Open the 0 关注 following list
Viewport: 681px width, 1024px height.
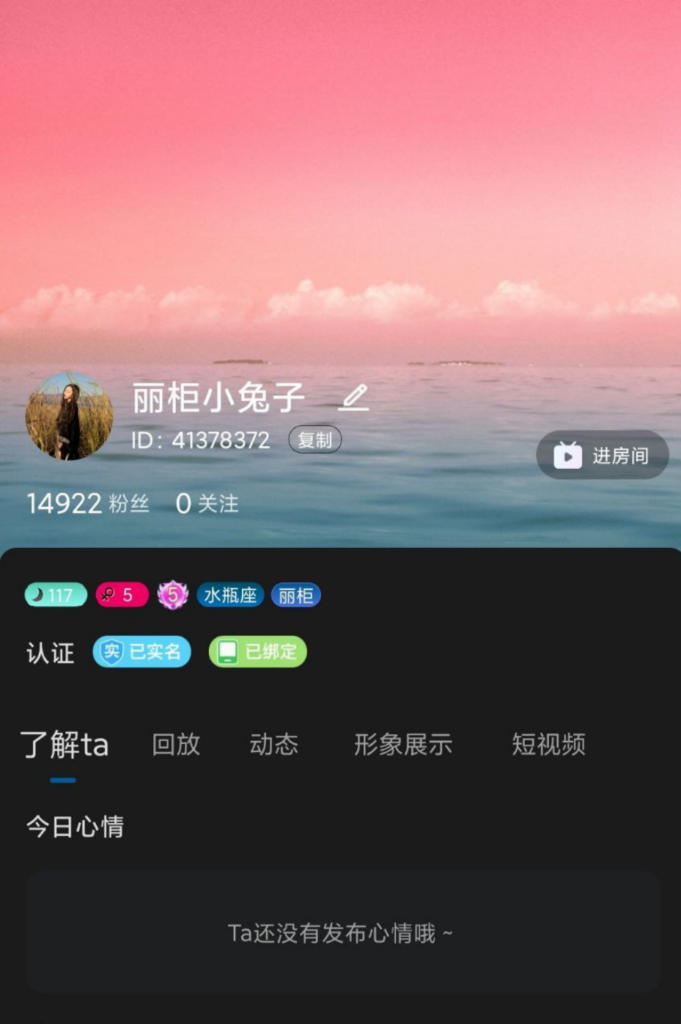click(207, 503)
